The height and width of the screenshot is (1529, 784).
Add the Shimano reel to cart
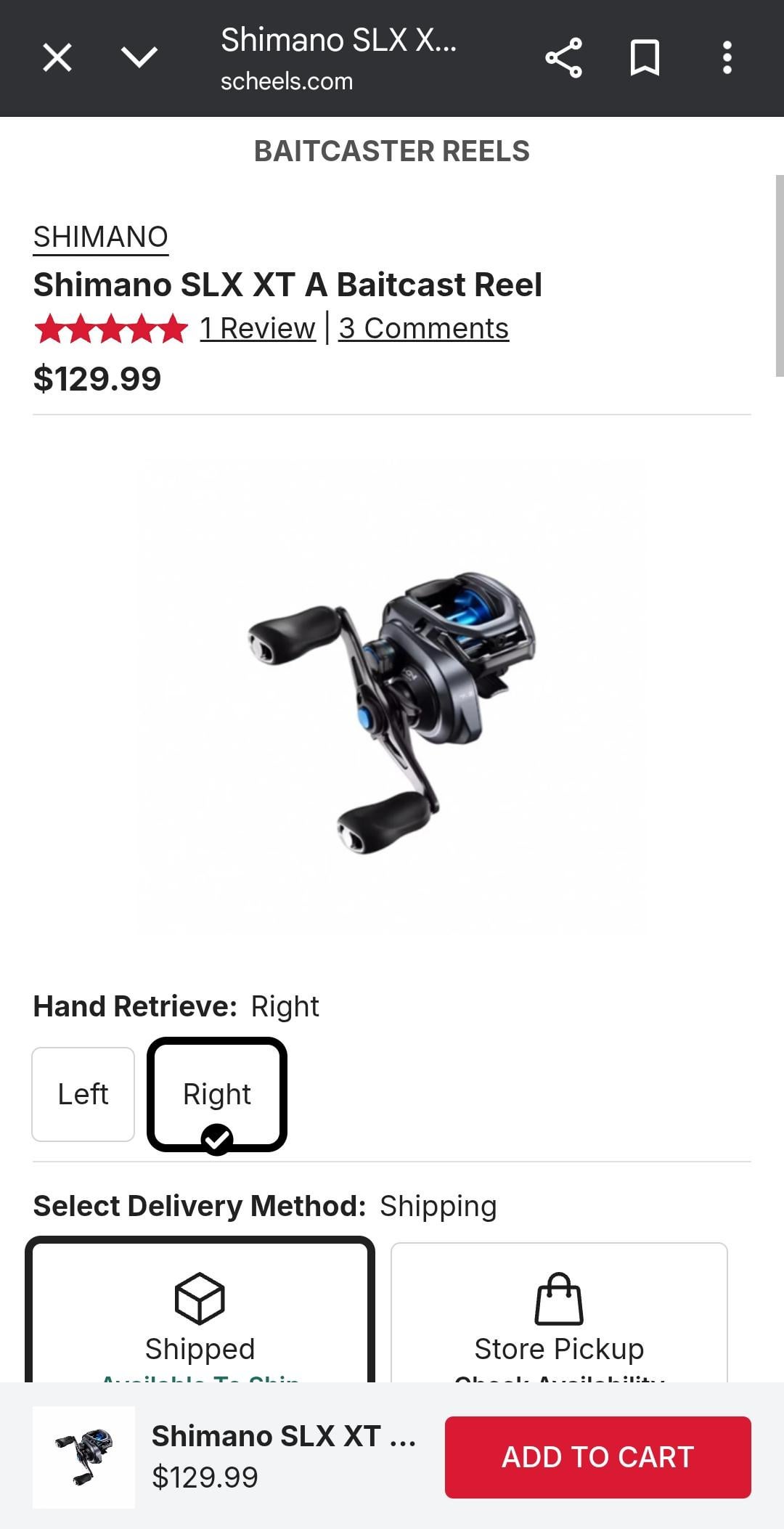[x=597, y=1457]
